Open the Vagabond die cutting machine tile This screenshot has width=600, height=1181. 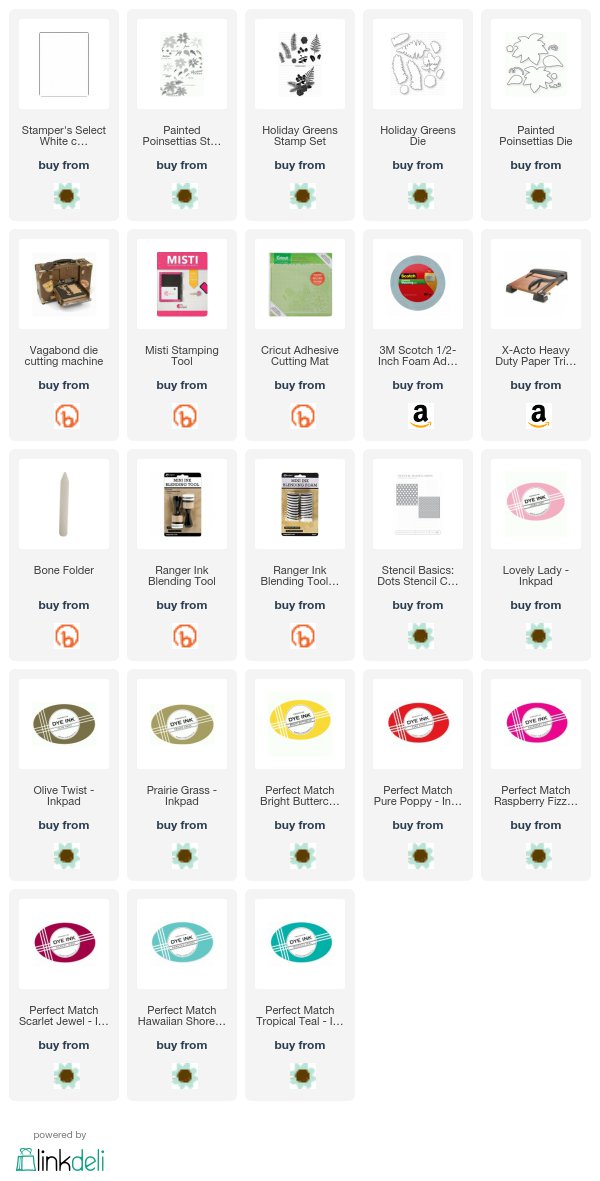64,334
